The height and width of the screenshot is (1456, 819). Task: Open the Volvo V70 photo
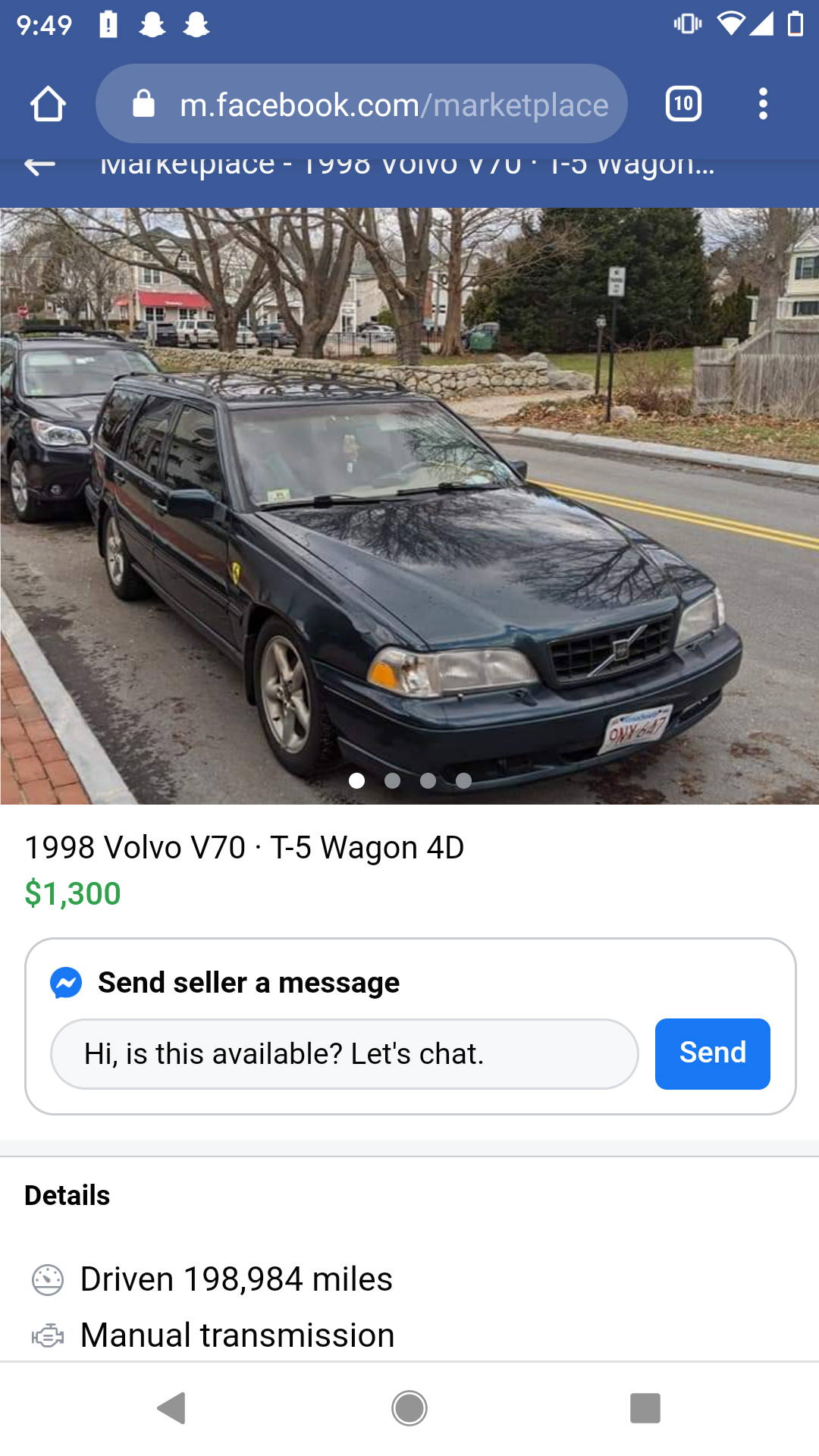409,506
